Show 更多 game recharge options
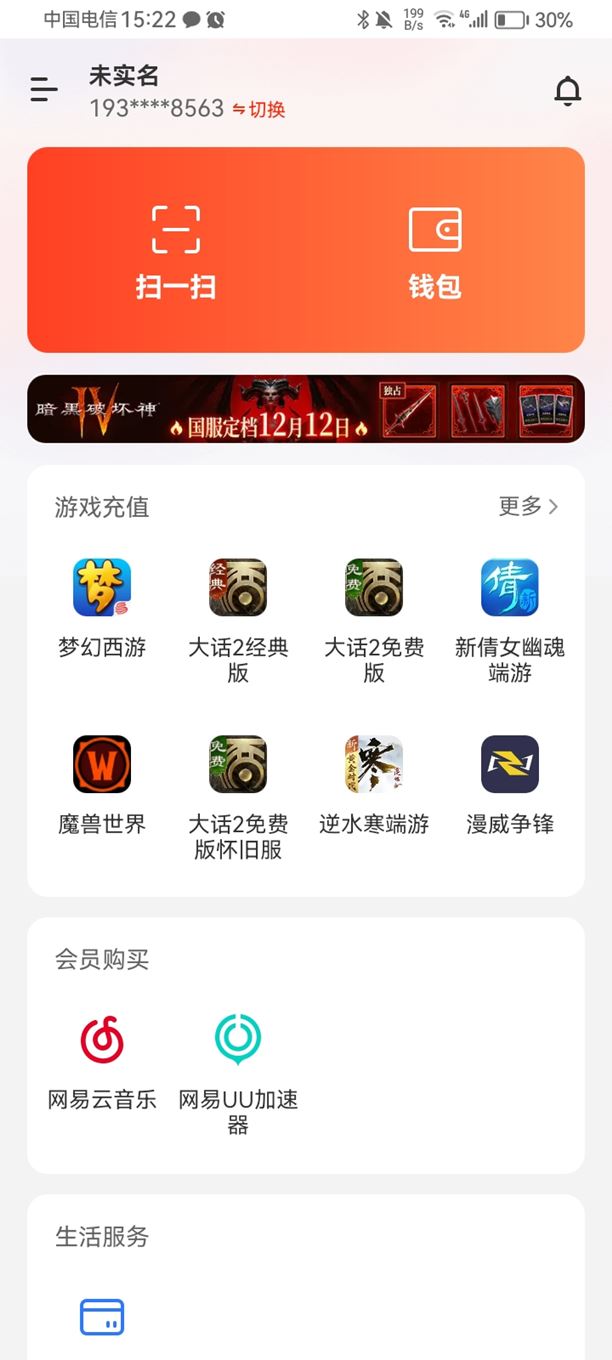 click(x=528, y=507)
